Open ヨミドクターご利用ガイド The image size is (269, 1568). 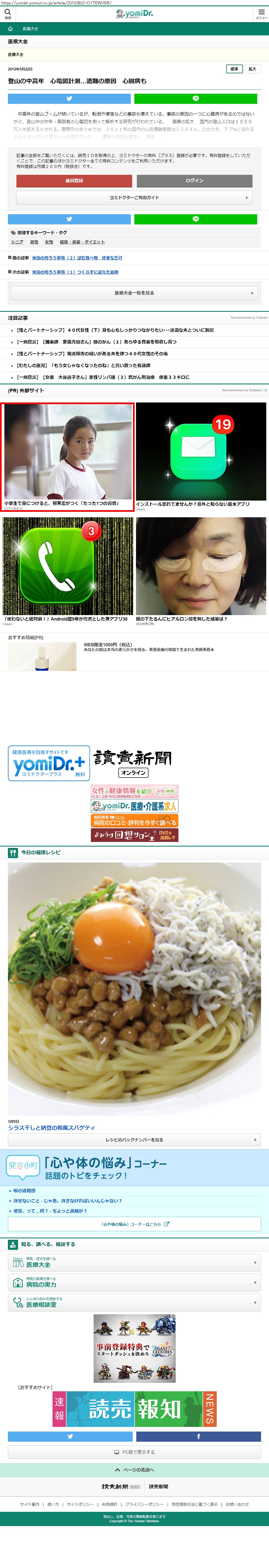(x=135, y=198)
